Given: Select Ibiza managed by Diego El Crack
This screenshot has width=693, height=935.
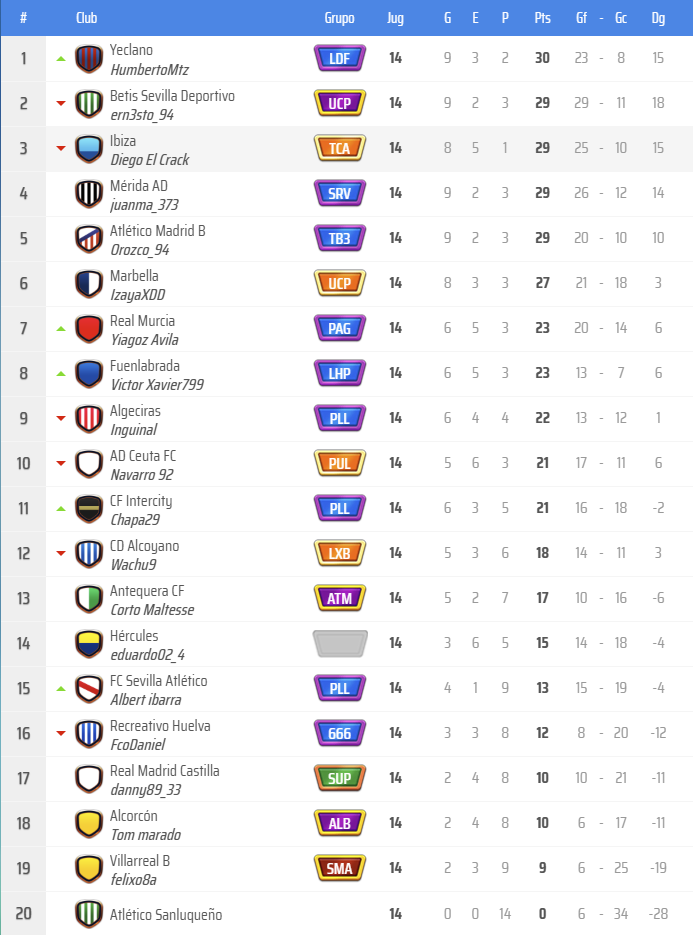Looking at the screenshot, I should coord(123,141).
